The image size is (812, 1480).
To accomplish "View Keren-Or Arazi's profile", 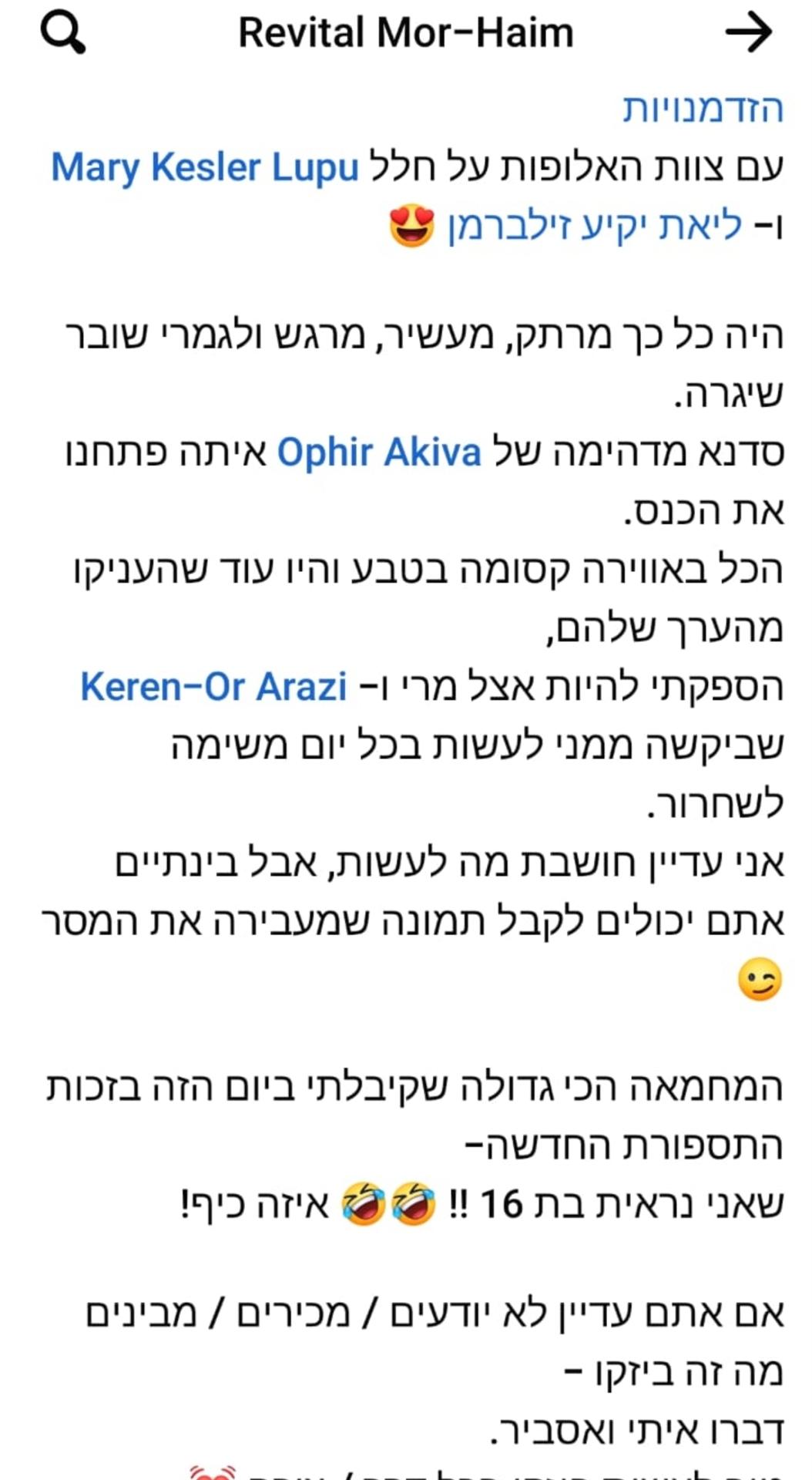I will click(213, 686).
